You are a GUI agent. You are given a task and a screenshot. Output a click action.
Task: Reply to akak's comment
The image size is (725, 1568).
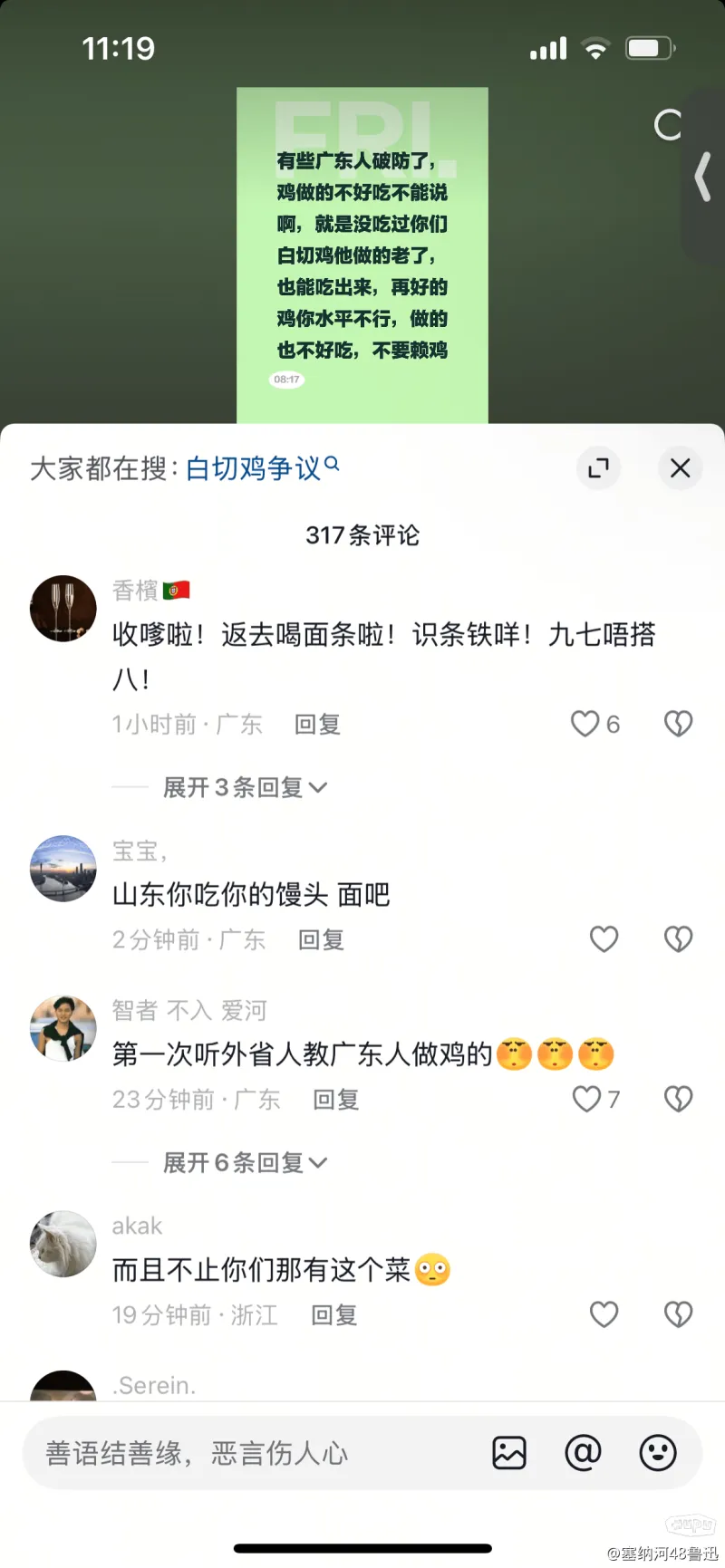333,1315
